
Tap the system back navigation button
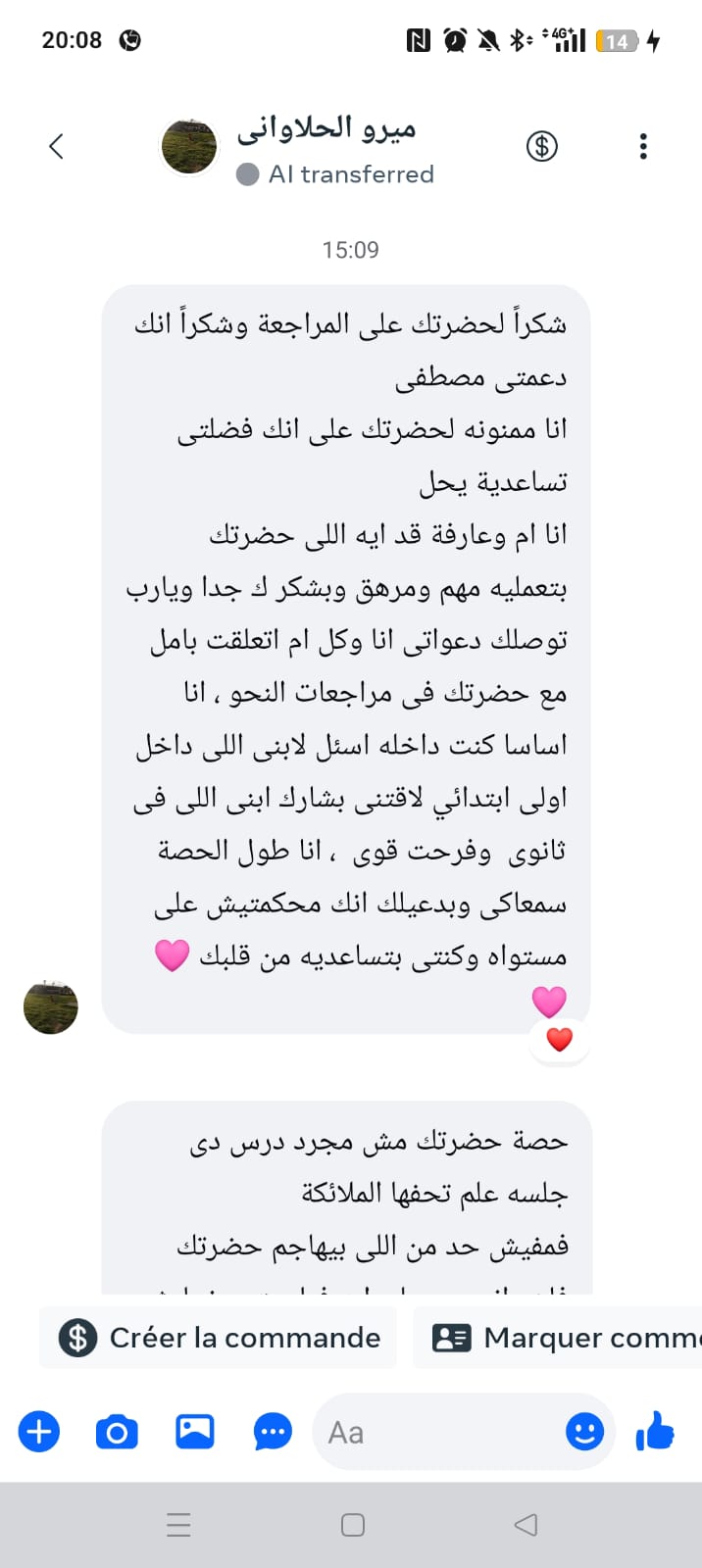526,1525
